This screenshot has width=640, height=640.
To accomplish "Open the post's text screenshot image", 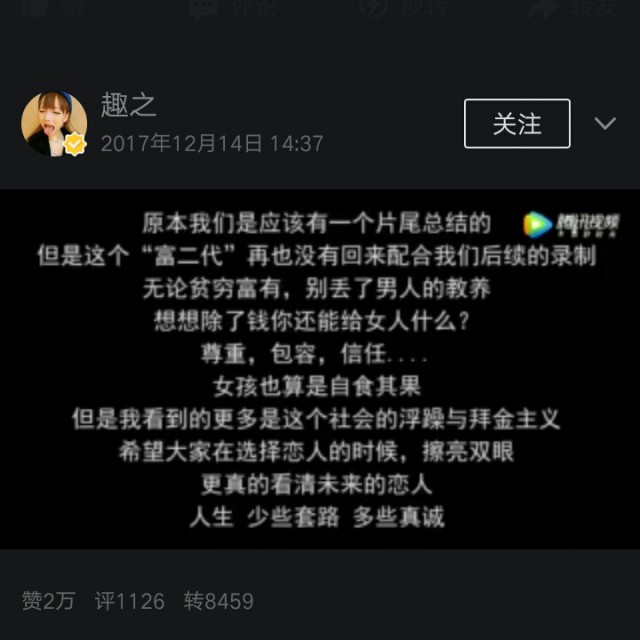I will click(320, 370).
